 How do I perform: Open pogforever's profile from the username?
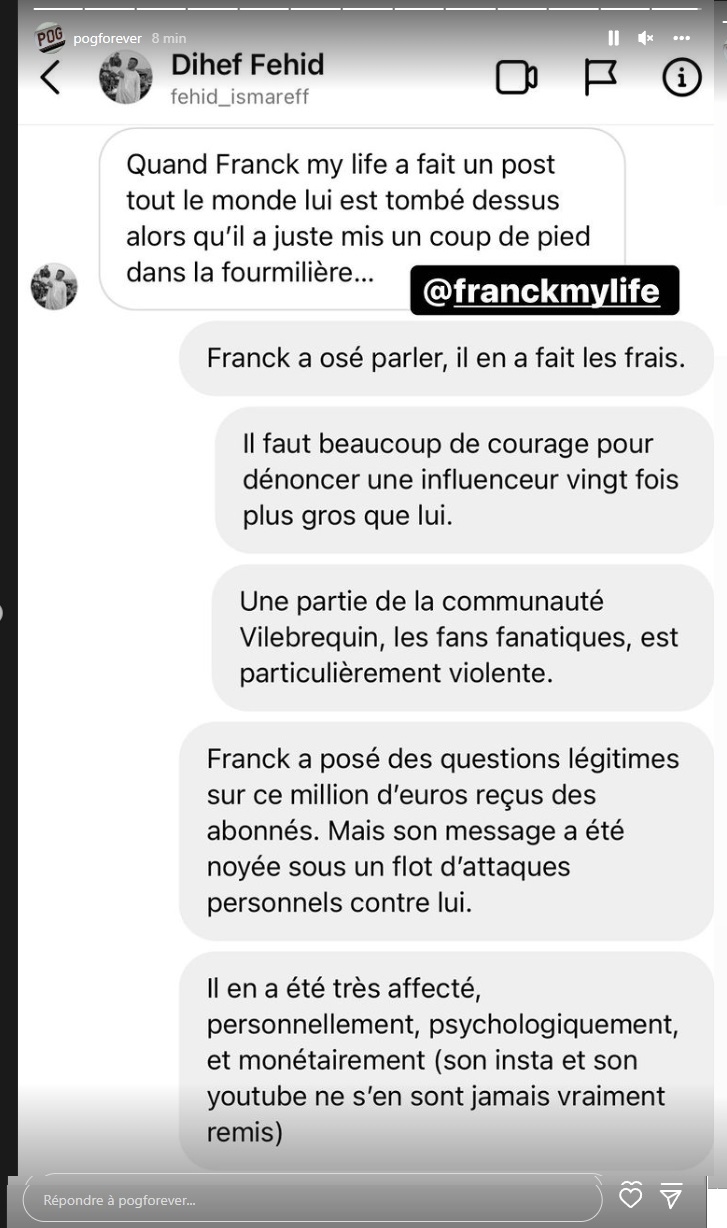tap(108, 38)
